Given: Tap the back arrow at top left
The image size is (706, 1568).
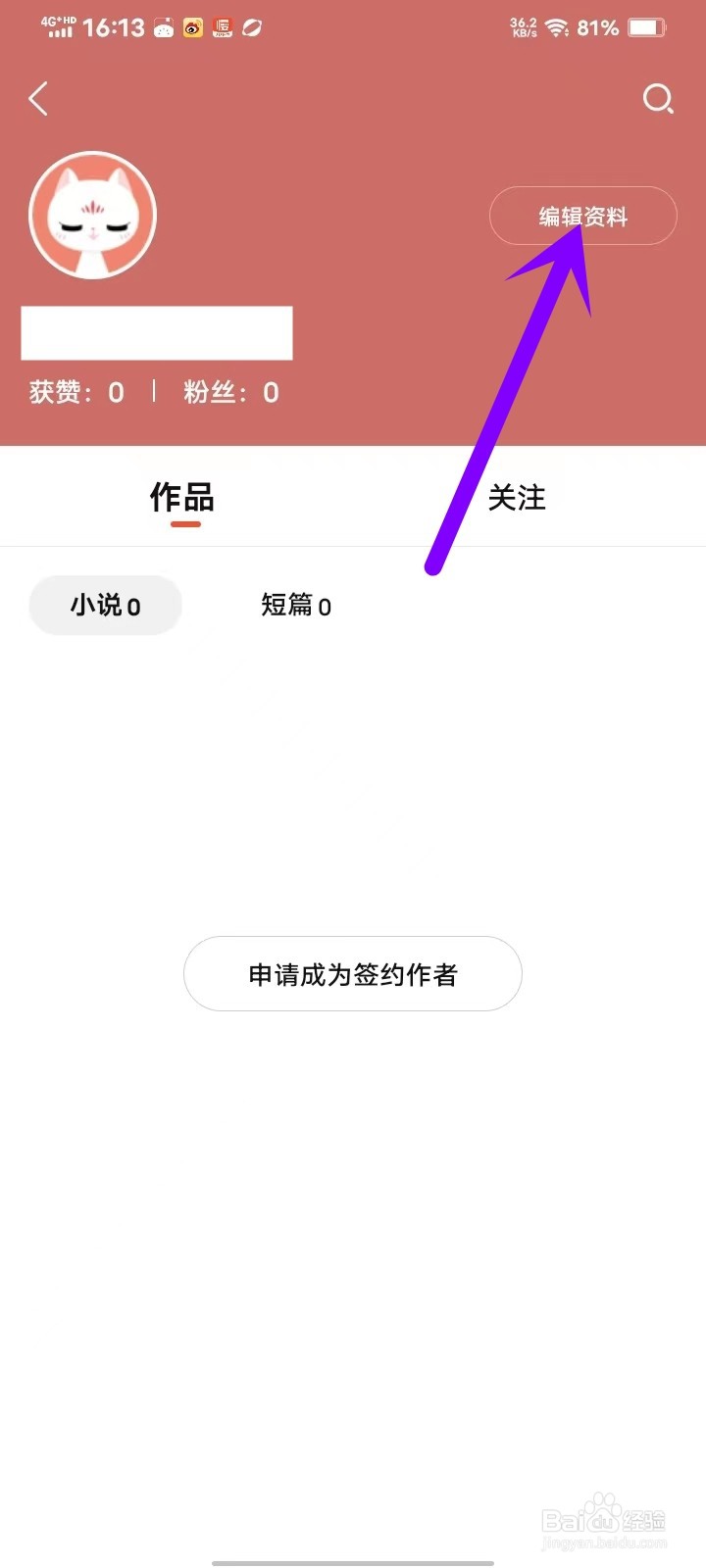Looking at the screenshot, I should click(39, 99).
